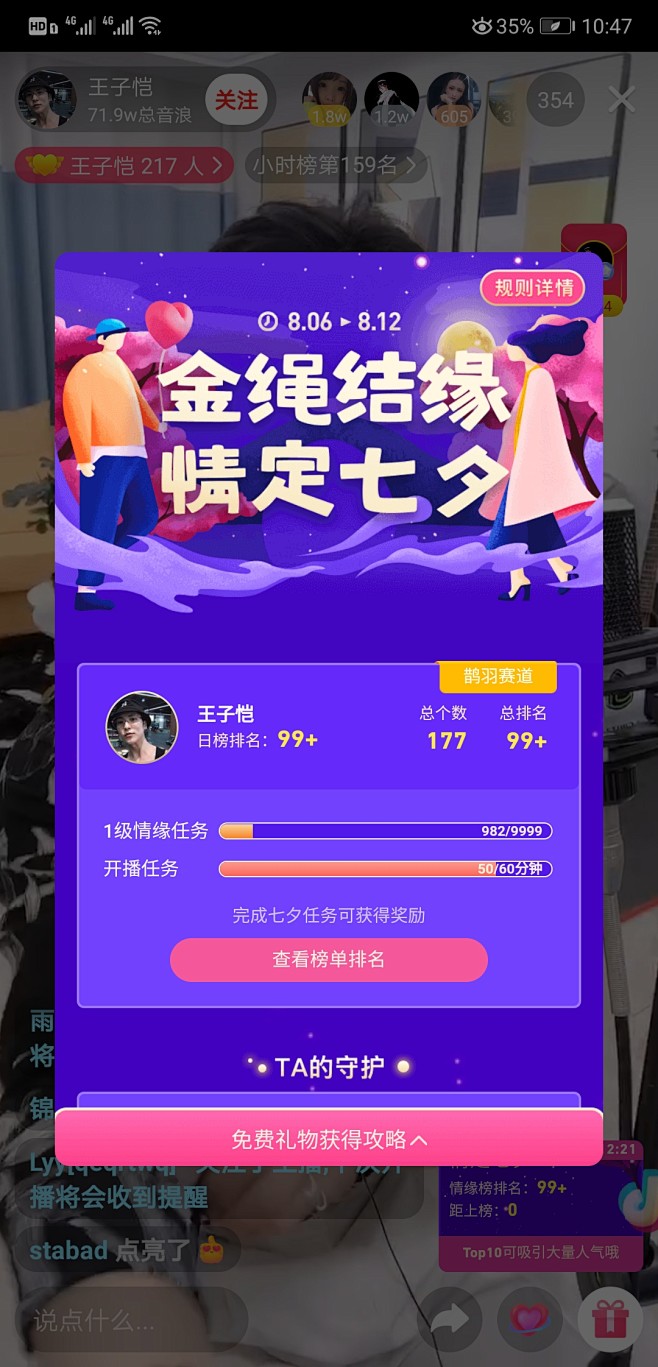Send a heart with the pink icon
This screenshot has width=658, height=1367.
(x=529, y=1320)
